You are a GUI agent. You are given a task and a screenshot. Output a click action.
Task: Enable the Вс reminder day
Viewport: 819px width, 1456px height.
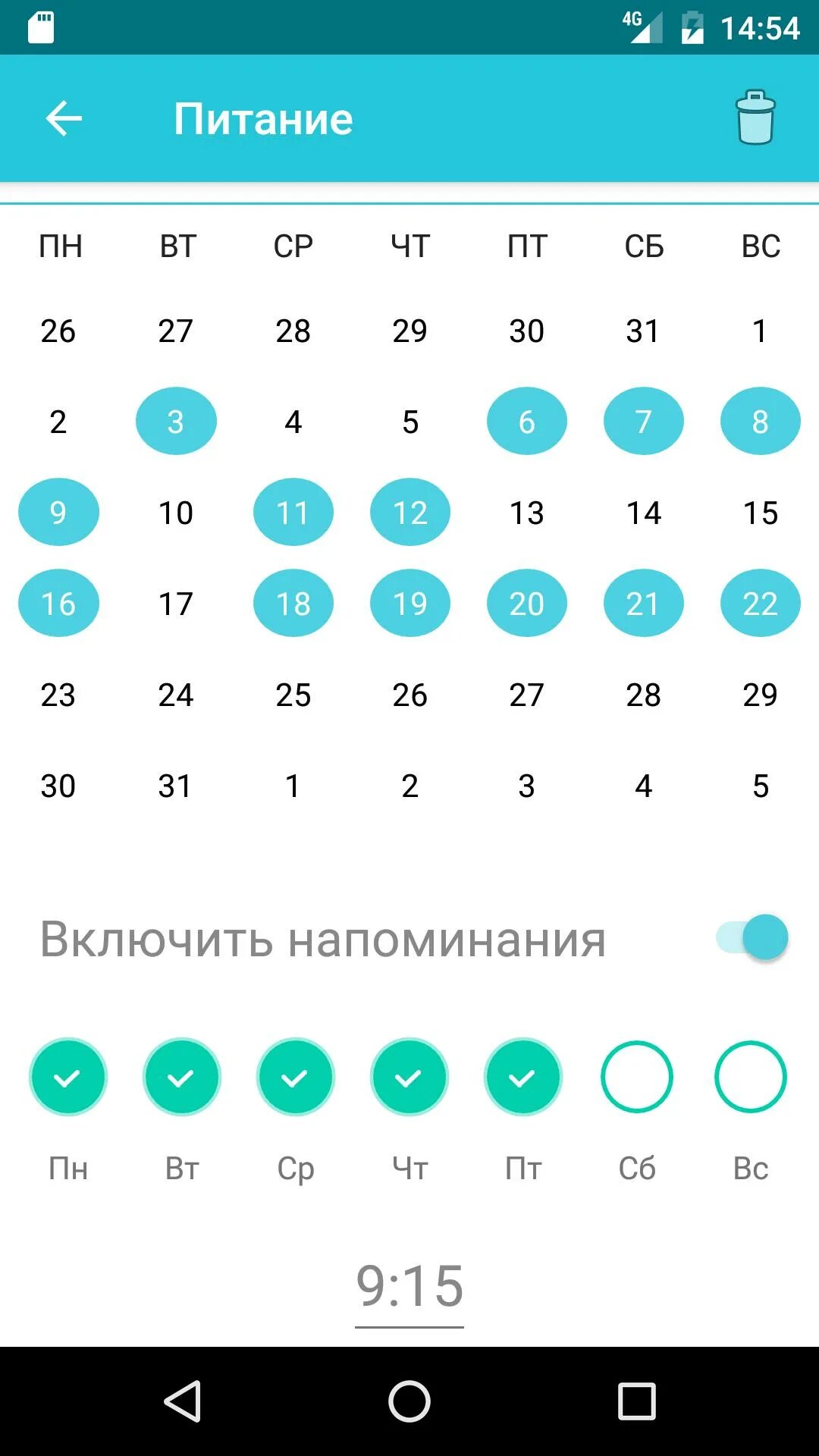(751, 1077)
